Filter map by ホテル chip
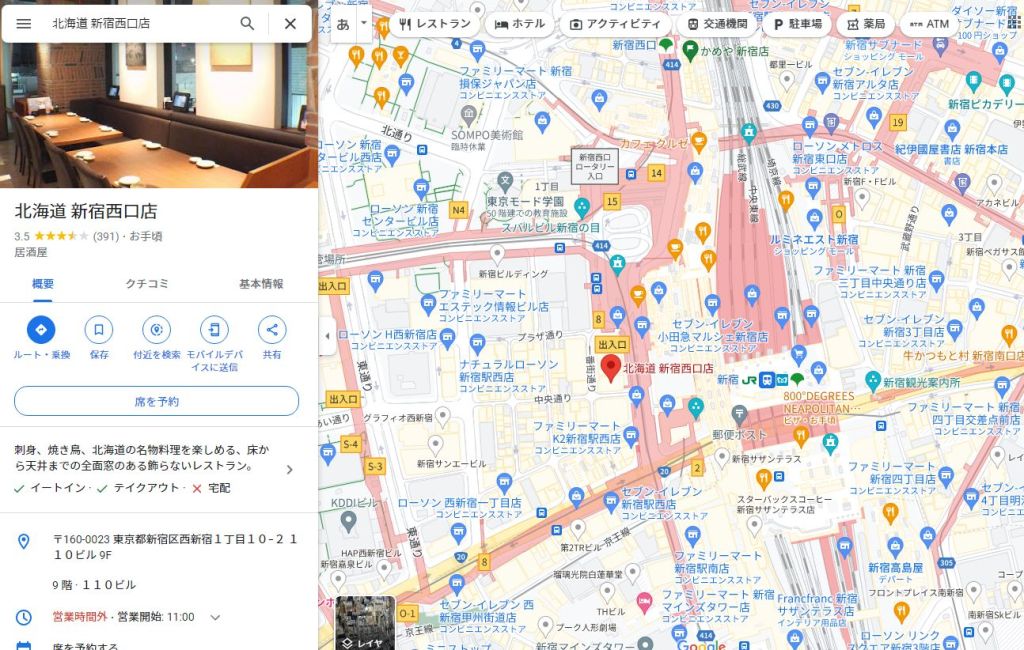This screenshot has height=650, width=1024. 520,24
